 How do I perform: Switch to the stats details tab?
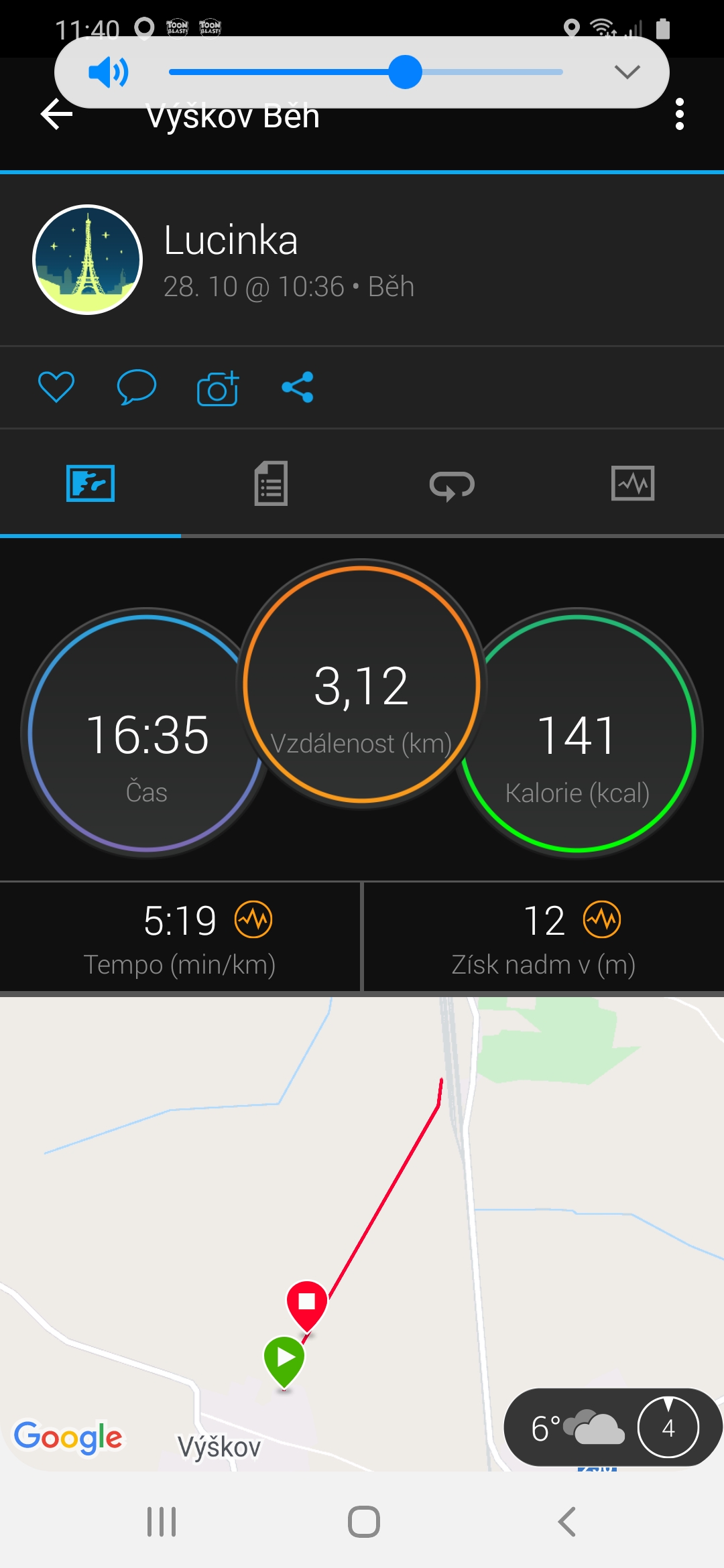(x=271, y=483)
